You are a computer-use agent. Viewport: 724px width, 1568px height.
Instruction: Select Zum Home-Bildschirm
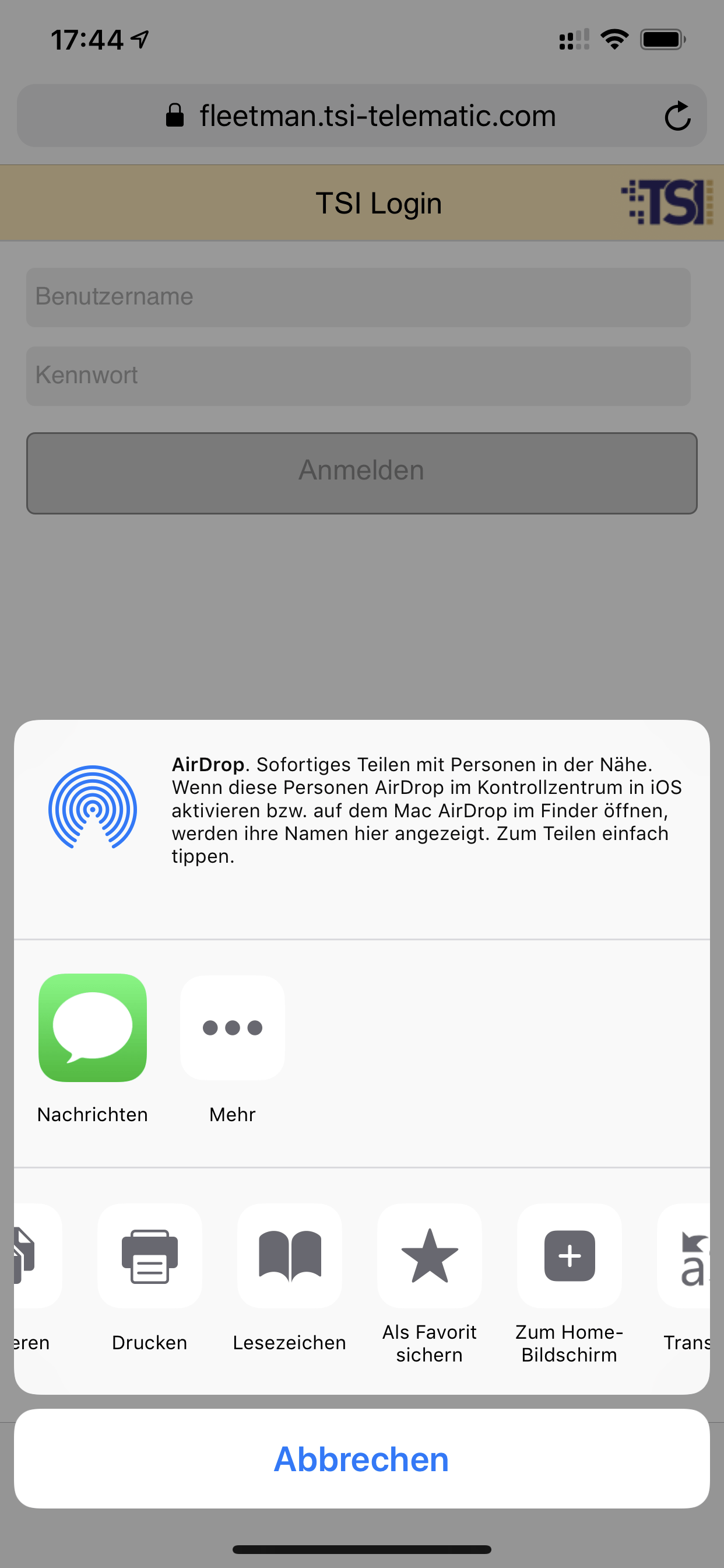[570, 1256]
